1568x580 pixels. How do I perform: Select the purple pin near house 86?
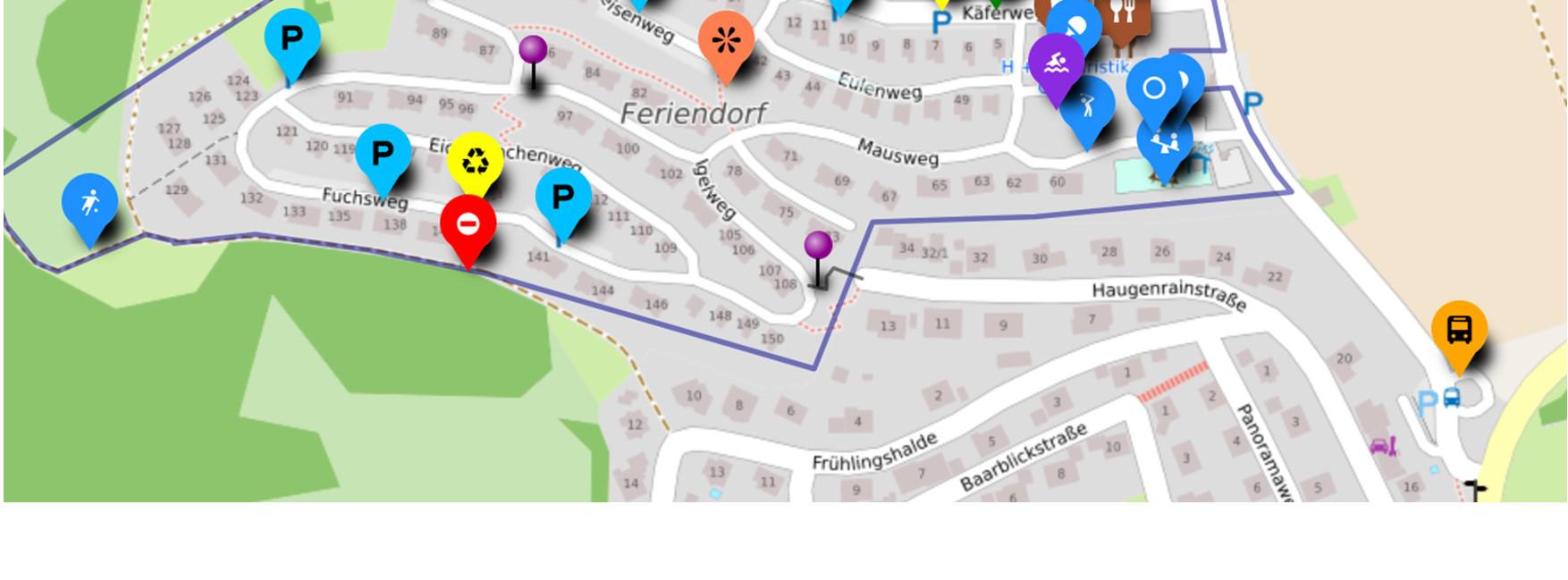[x=534, y=49]
